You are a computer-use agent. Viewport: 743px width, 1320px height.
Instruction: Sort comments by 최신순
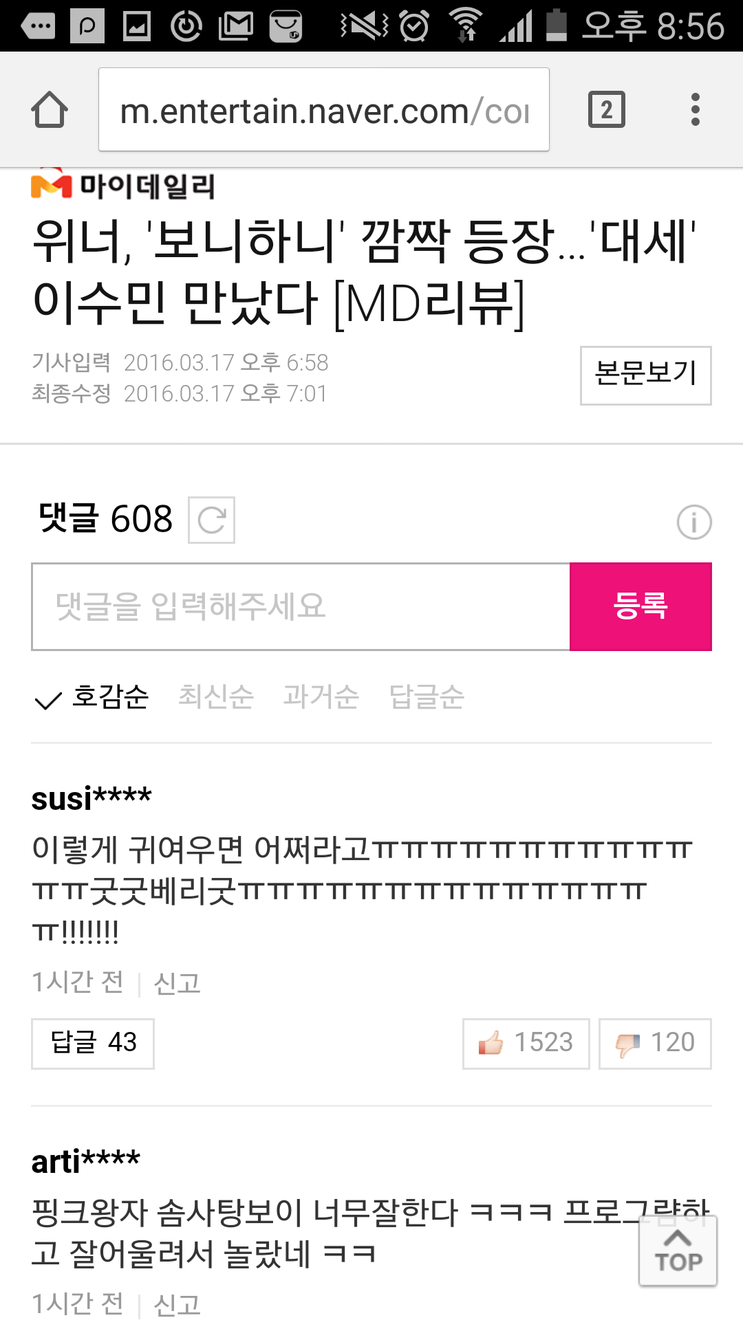point(216,697)
